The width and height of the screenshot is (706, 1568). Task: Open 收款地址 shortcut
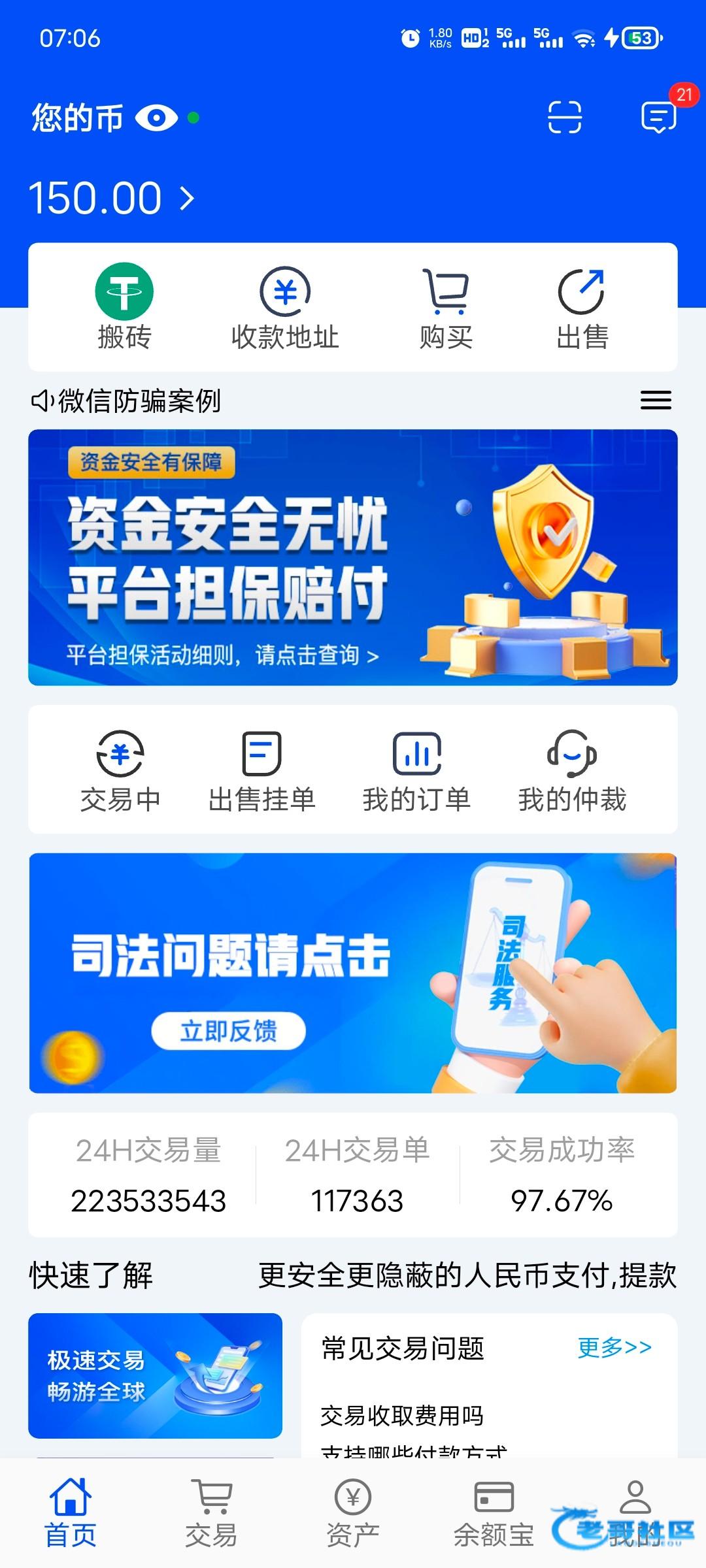tap(285, 307)
